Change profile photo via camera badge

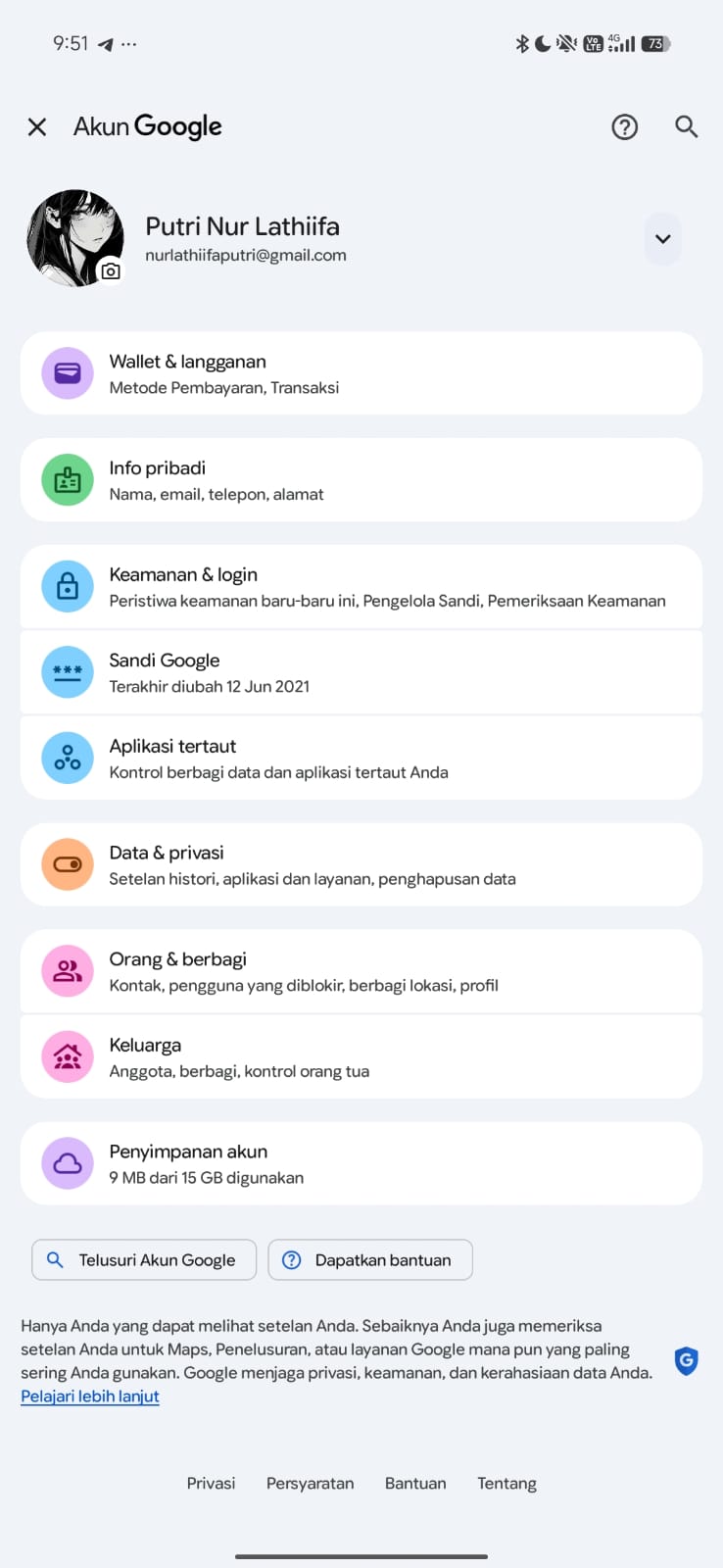(x=111, y=271)
